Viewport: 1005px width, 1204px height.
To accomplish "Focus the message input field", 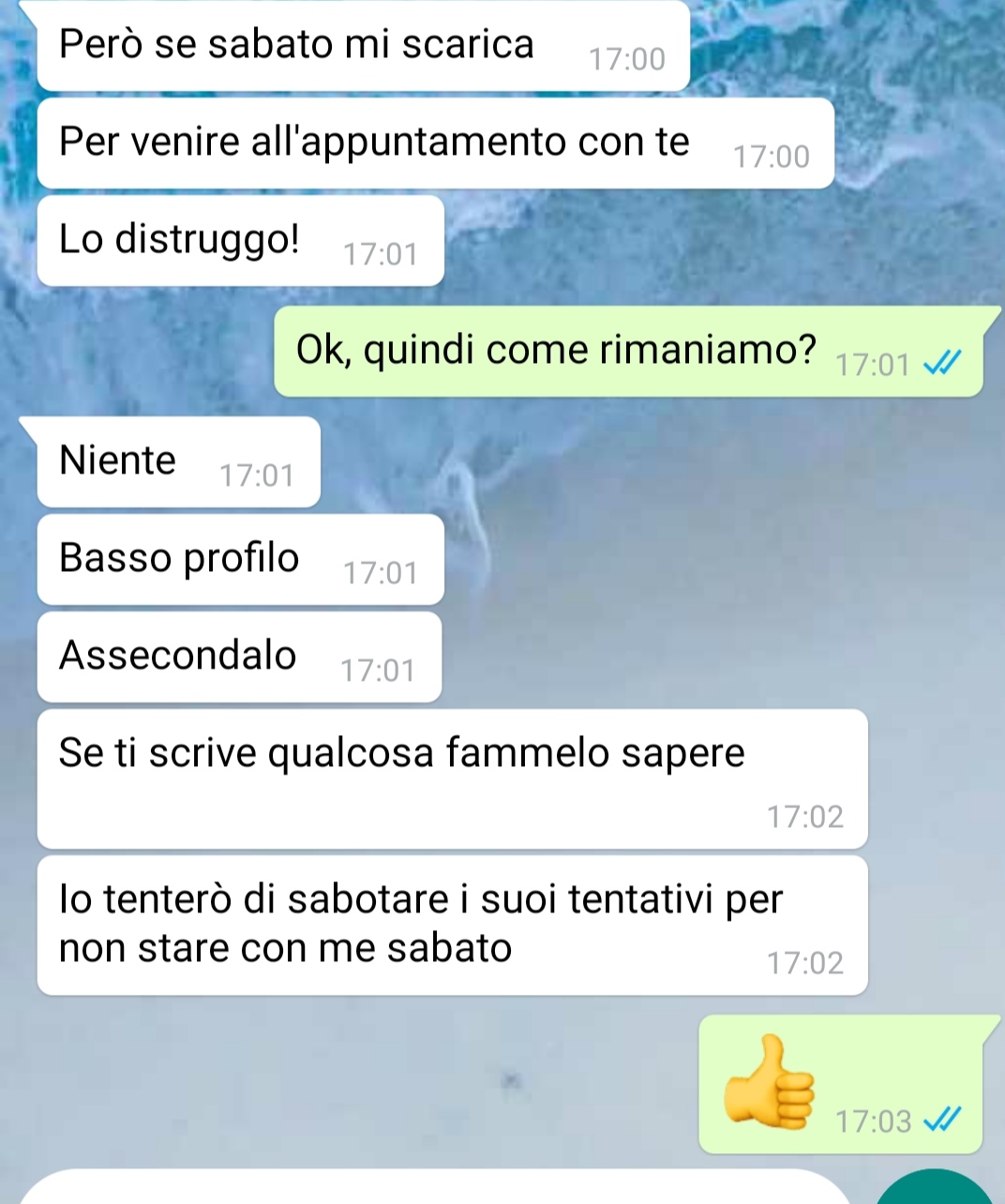I will (x=431, y=1189).
